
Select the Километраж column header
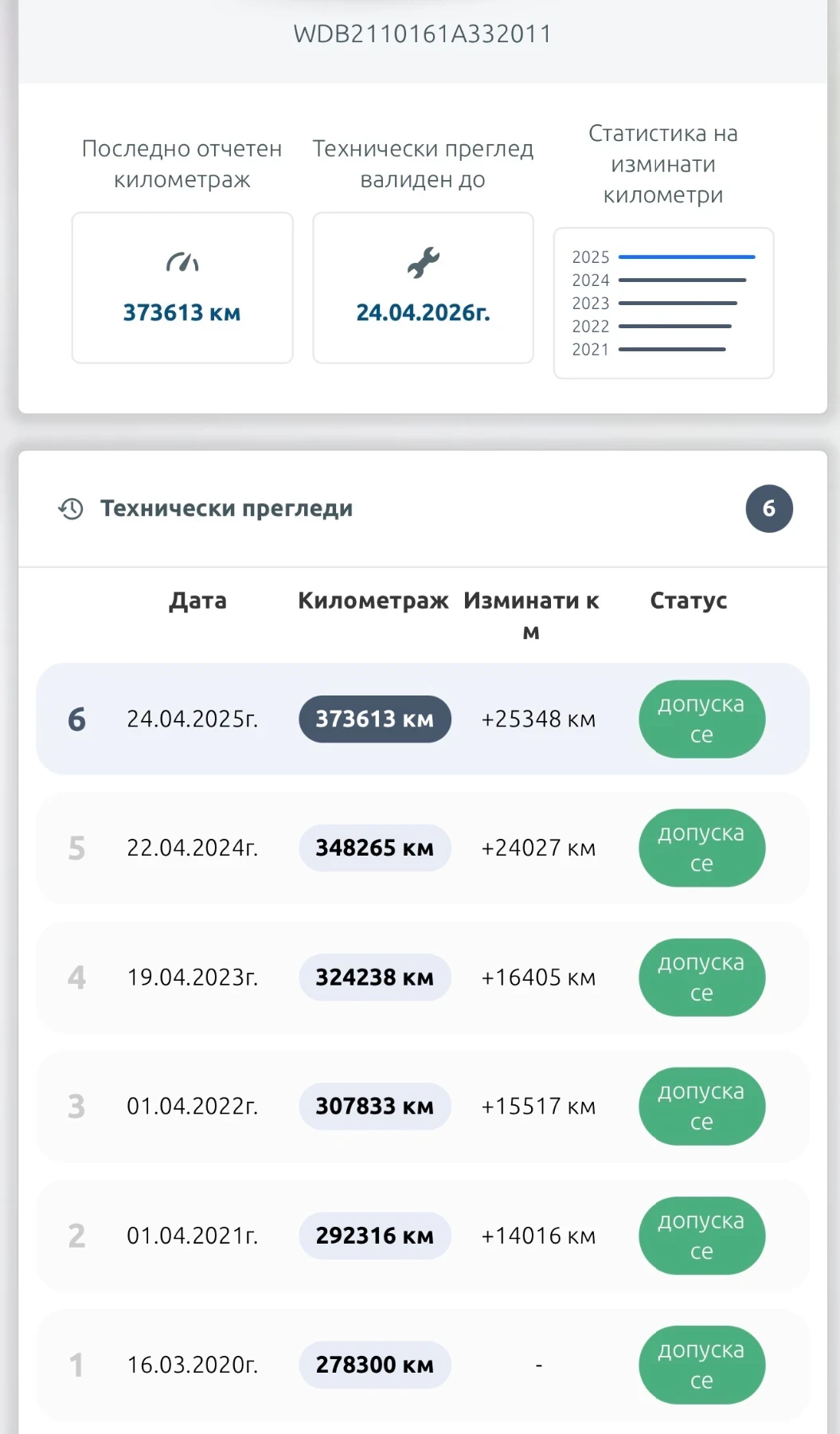pyautogui.click(x=374, y=601)
